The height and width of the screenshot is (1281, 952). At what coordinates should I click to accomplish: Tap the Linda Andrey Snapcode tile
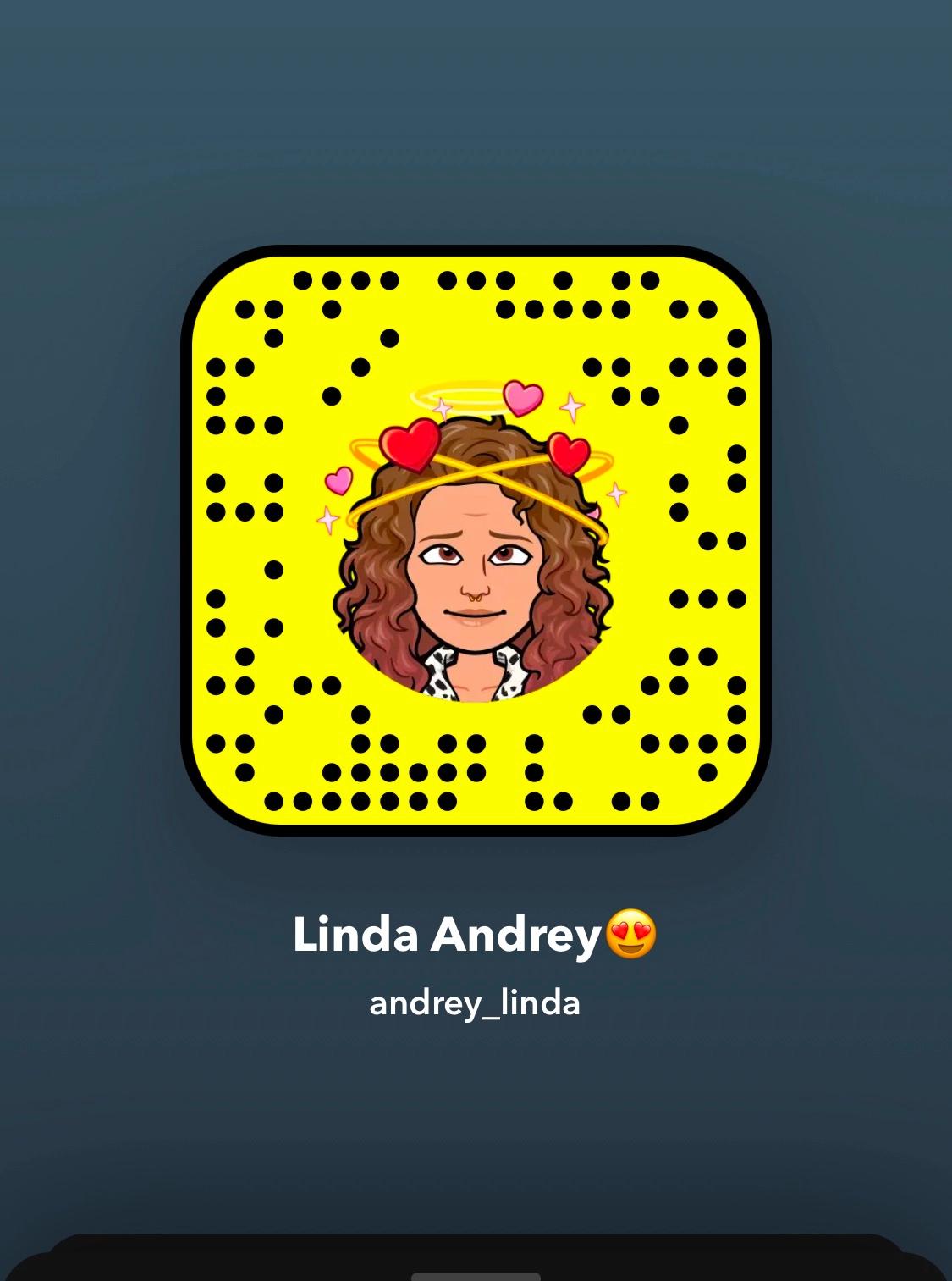476,541
